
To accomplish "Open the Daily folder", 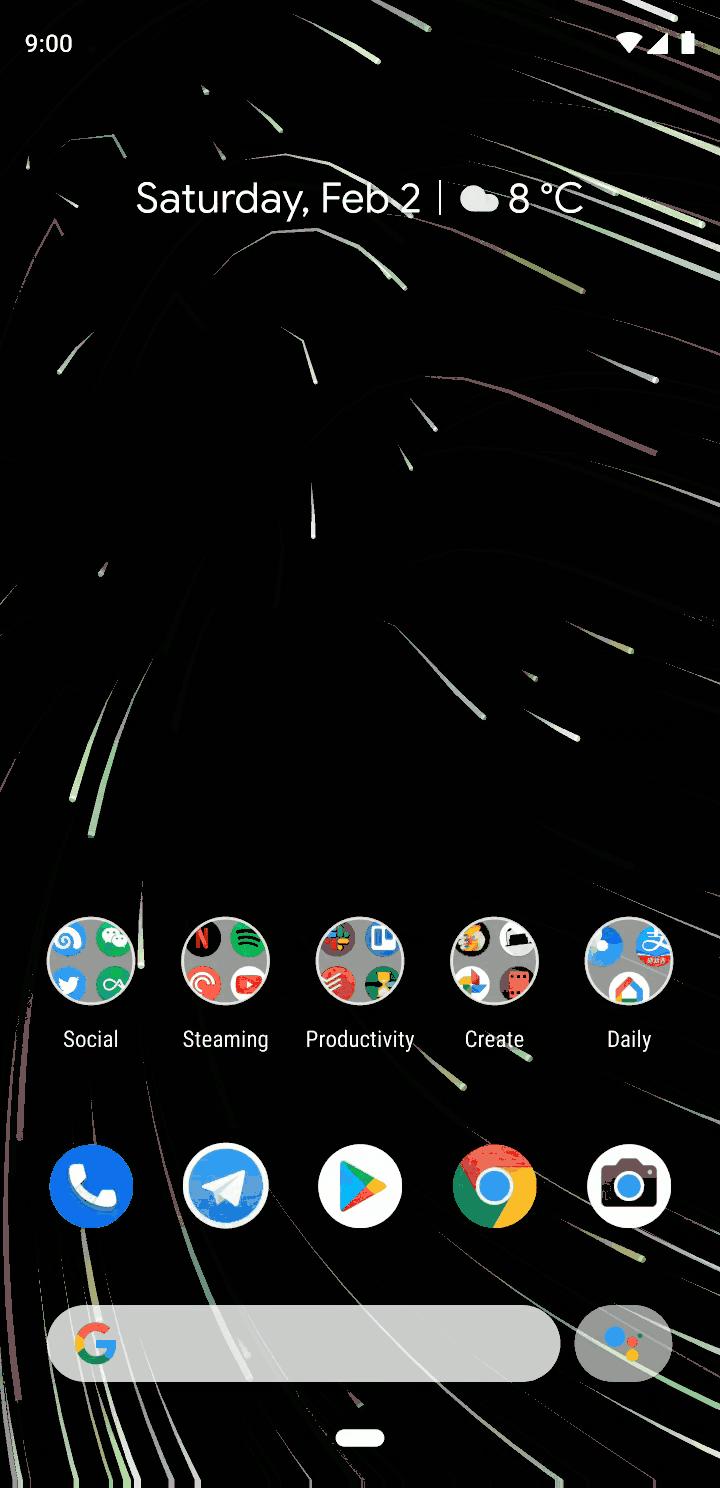I will (629, 961).
